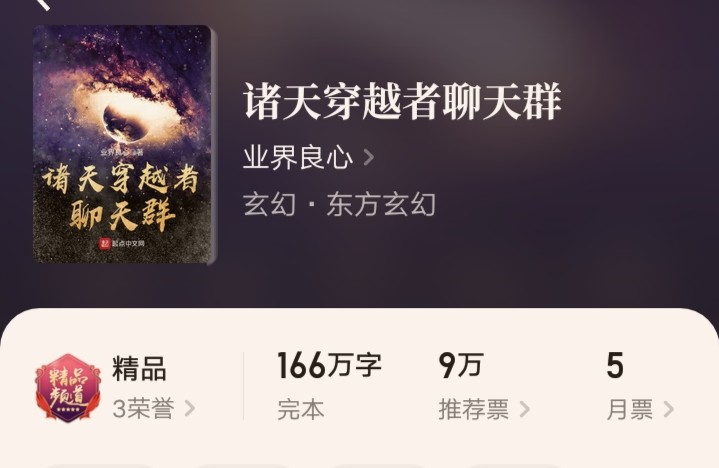Viewport: 719px width, 468px height.
Task: Open the book cover image
Action: (x=124, y=145)
